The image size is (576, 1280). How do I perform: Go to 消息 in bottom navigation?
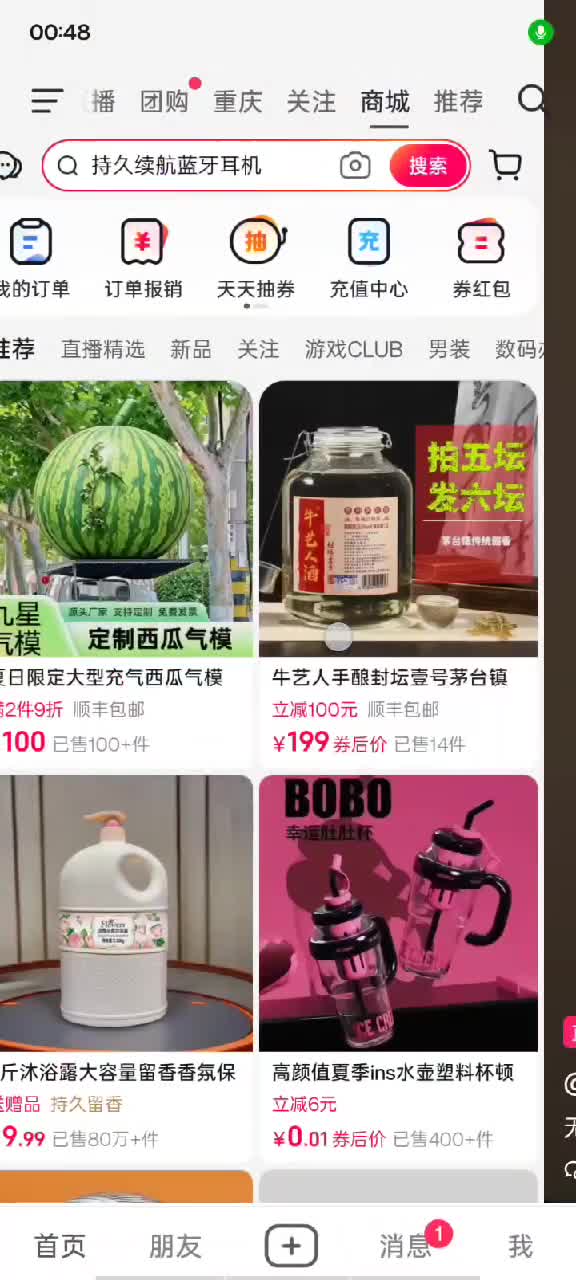tap(405, 1246)
